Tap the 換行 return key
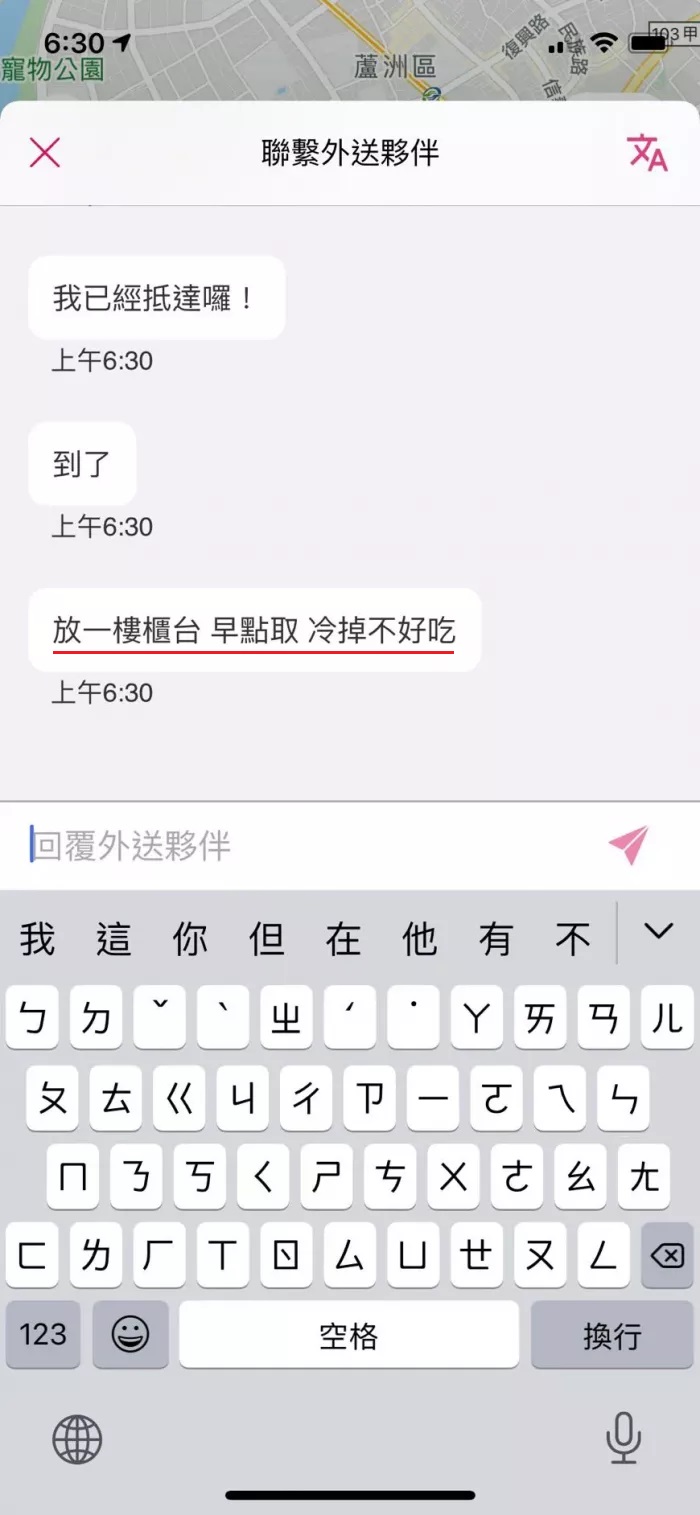The height and width of the screenshot is (1515, 700). 611,1335
